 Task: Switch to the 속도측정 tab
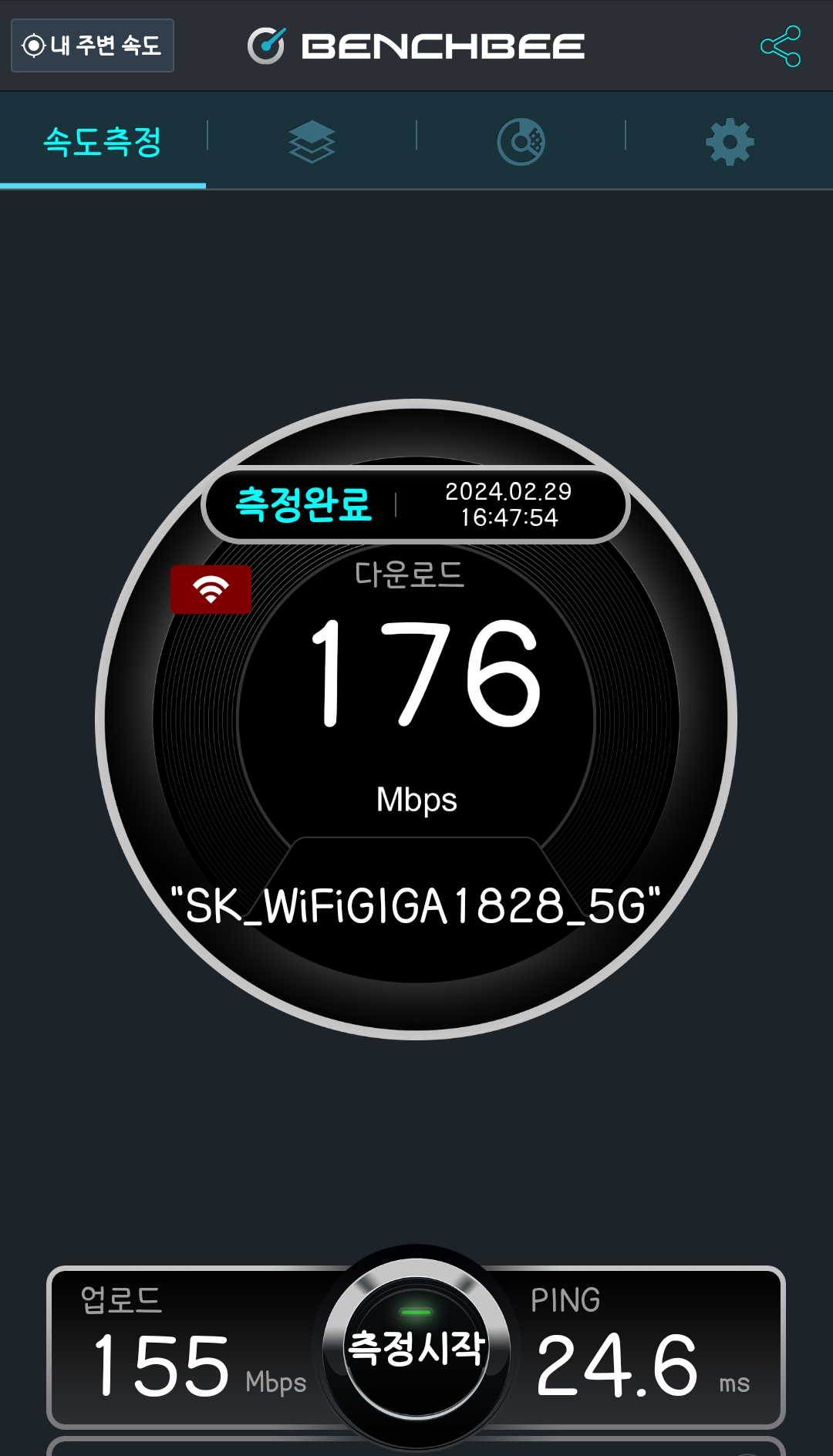point(103,142)
